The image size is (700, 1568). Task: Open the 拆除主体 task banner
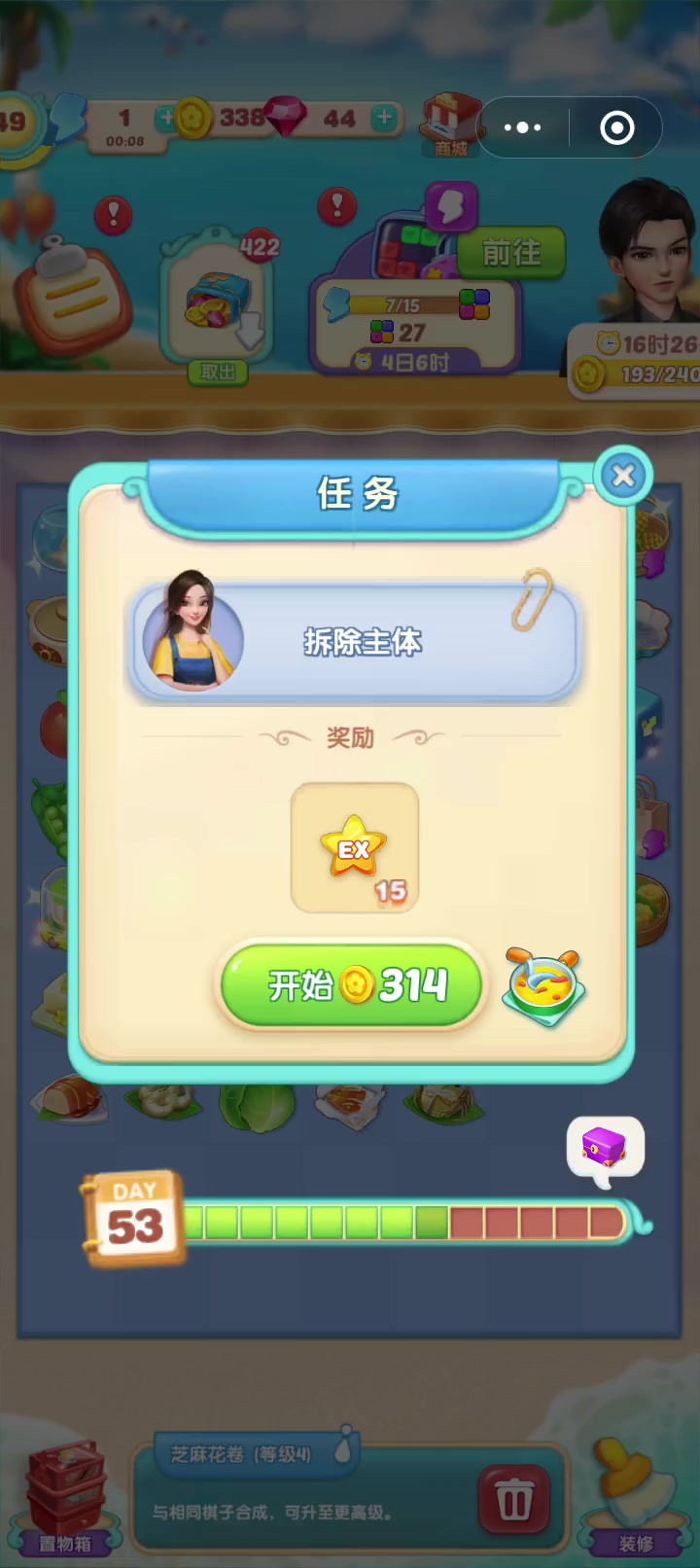354,640
